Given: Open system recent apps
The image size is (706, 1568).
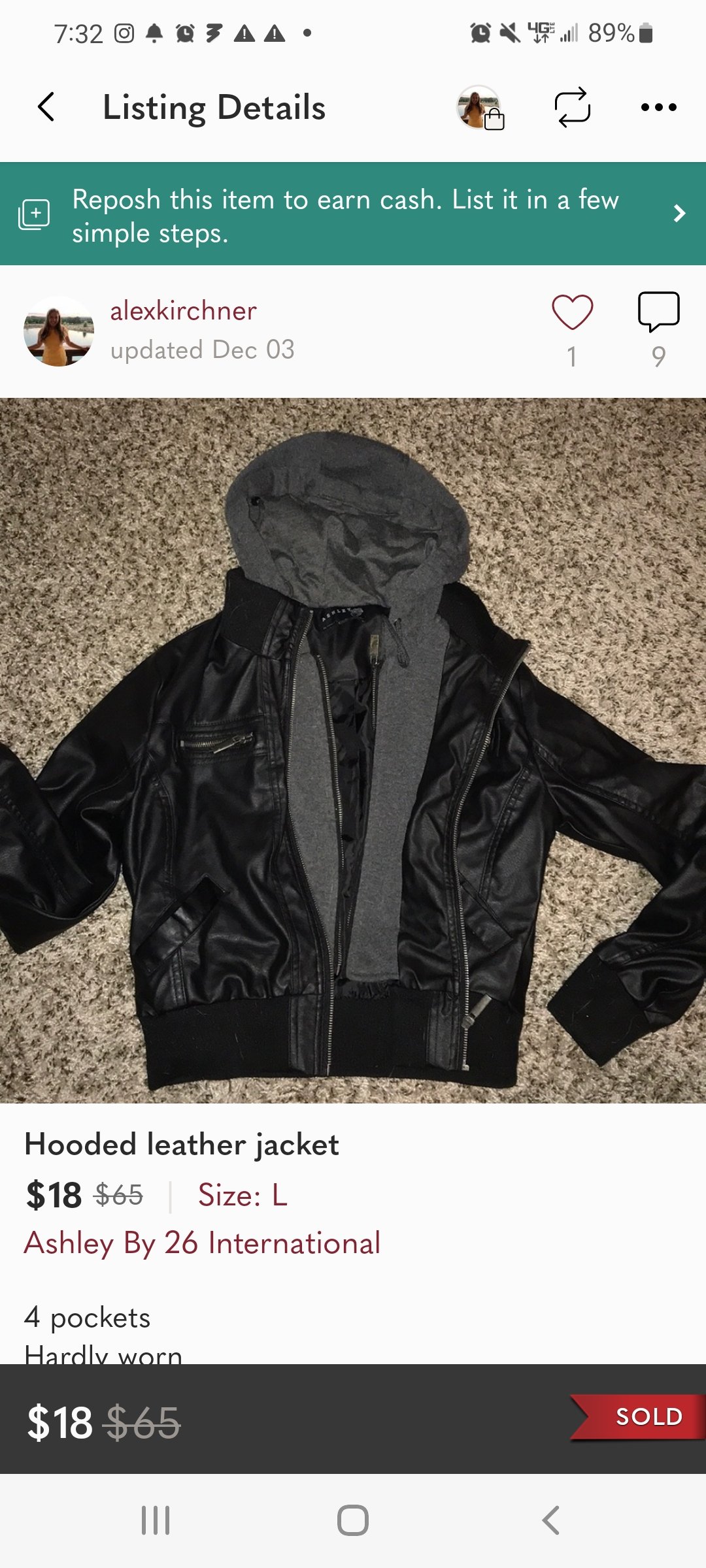Looking at the screenshot, I should (x=156, y=1520).
